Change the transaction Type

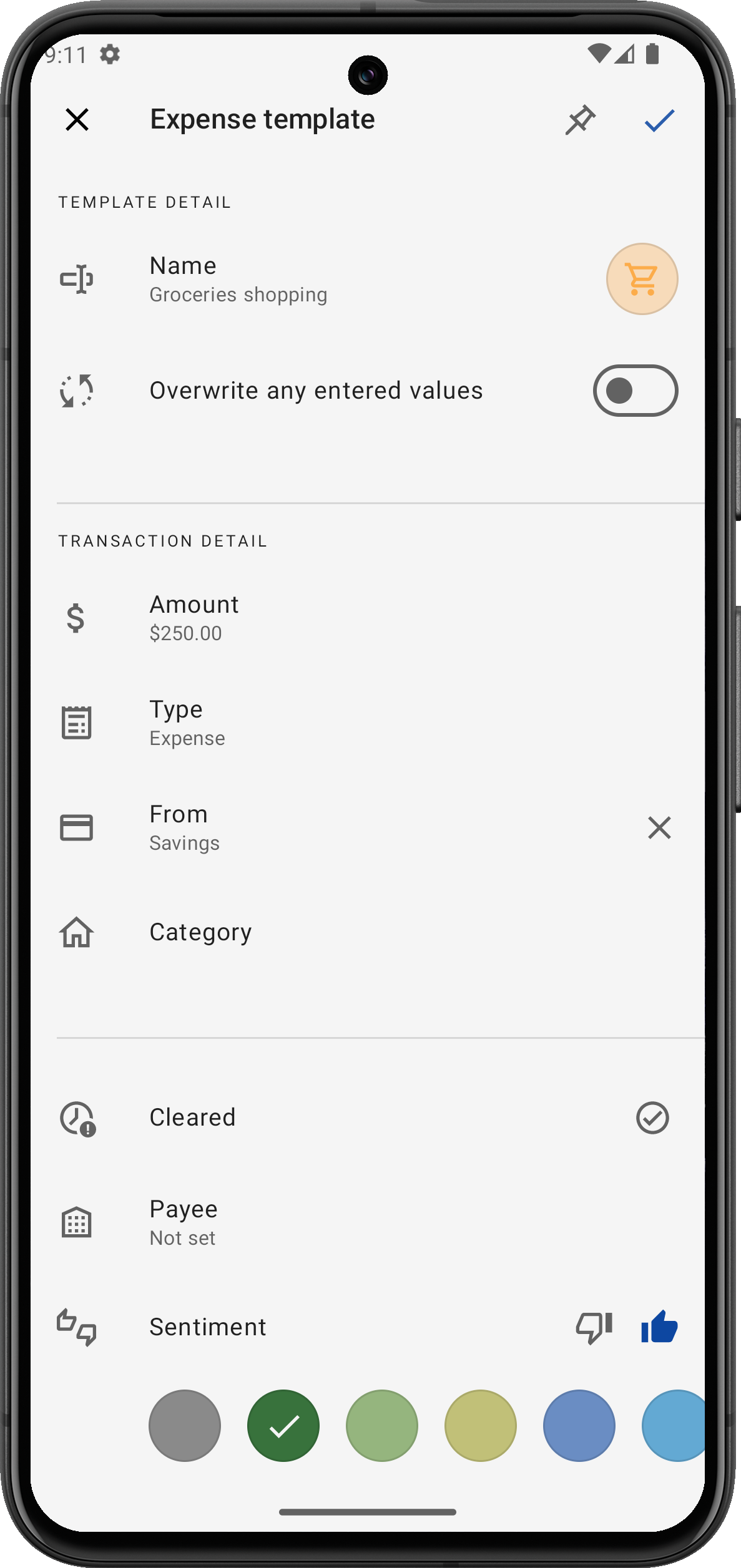click(187, 723)
